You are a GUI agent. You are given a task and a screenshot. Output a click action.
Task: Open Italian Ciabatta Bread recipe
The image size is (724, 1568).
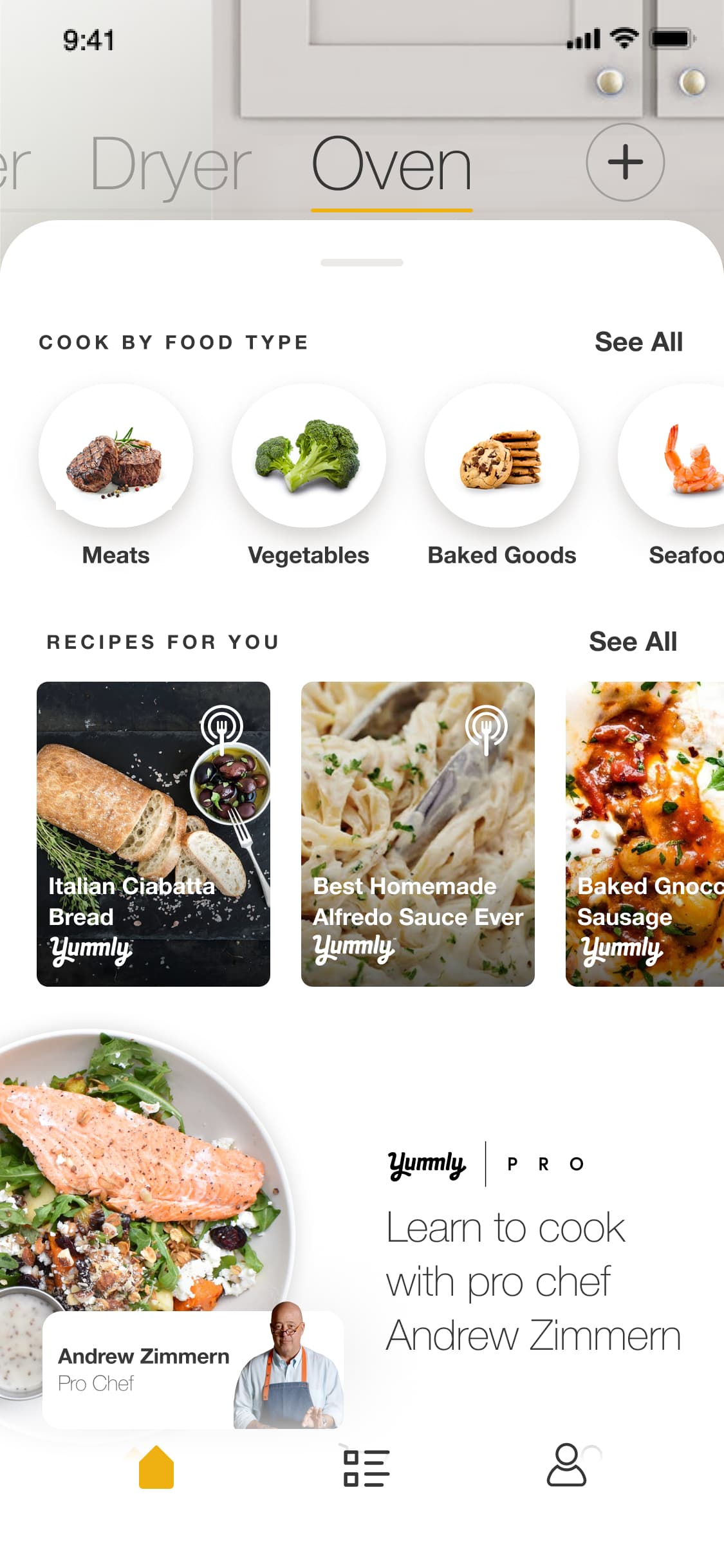[x=153, y=834]
